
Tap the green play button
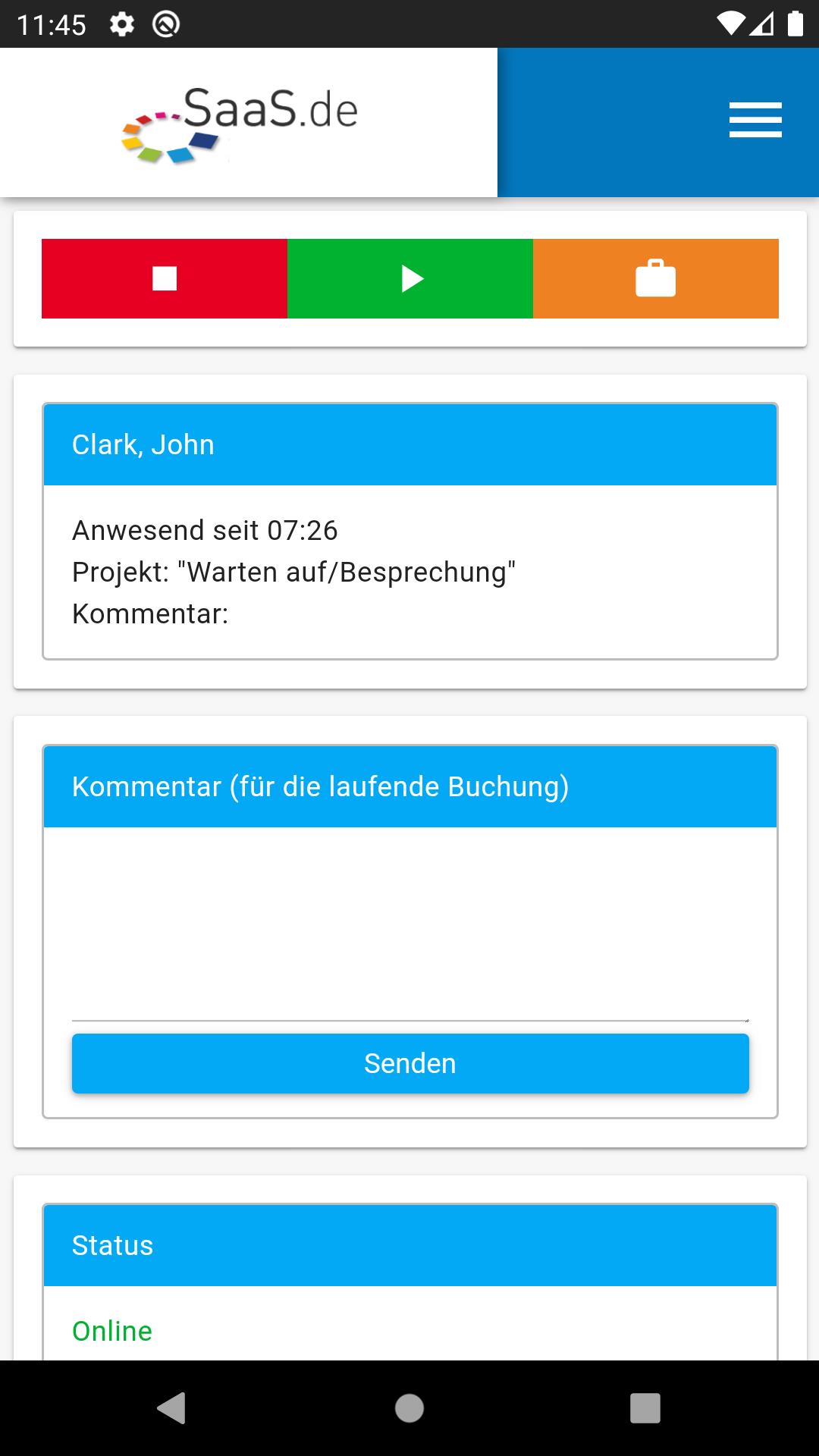tap(410, 278)
